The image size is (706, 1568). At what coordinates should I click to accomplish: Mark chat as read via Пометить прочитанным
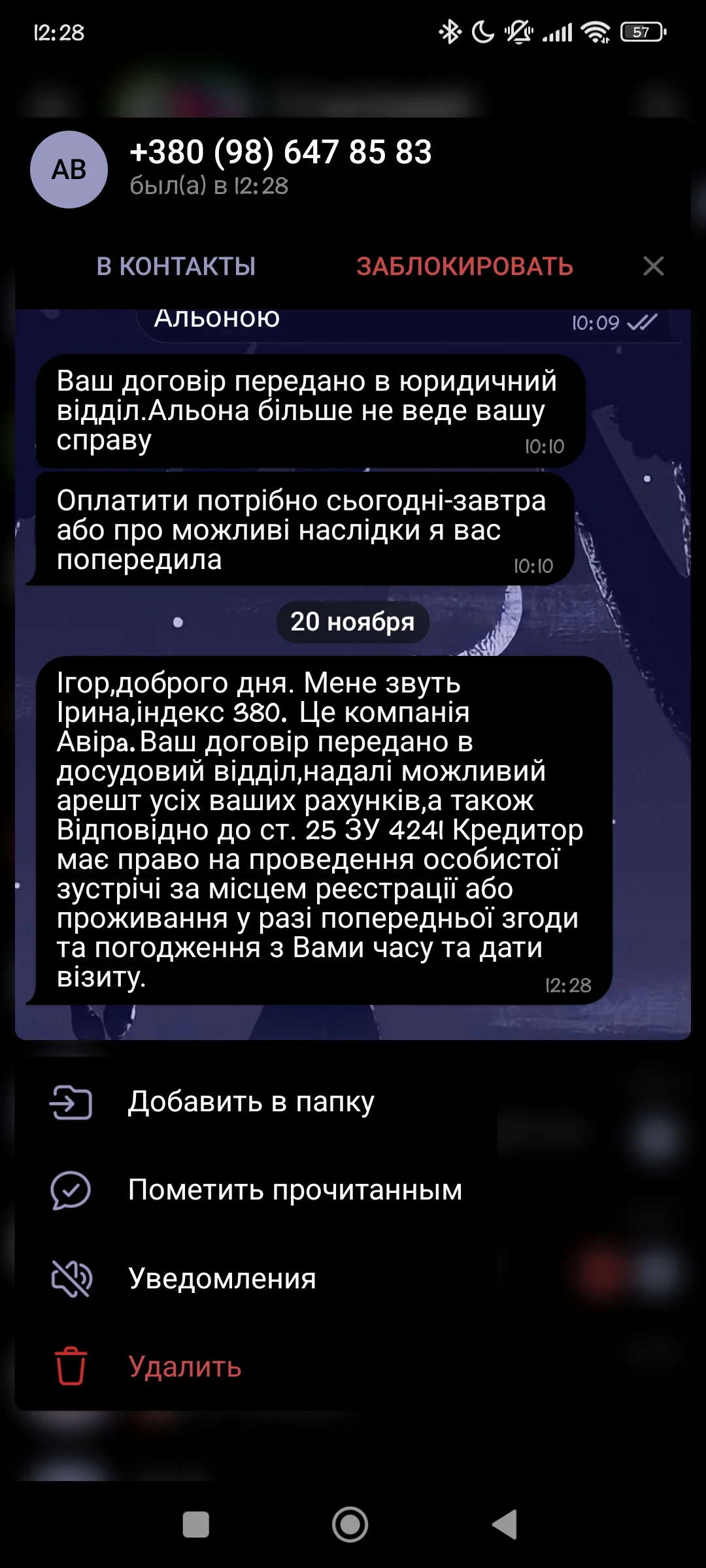294,1190
